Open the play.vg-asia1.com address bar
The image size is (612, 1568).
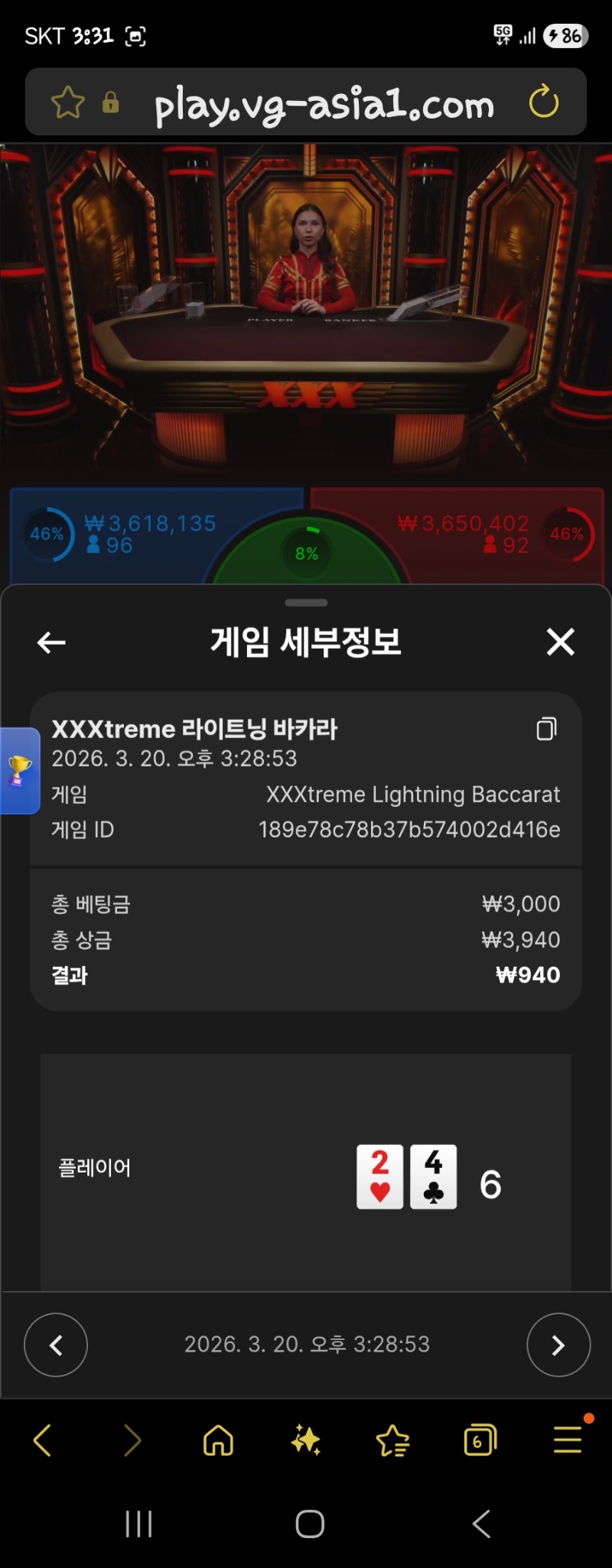[x=324, y=104]
